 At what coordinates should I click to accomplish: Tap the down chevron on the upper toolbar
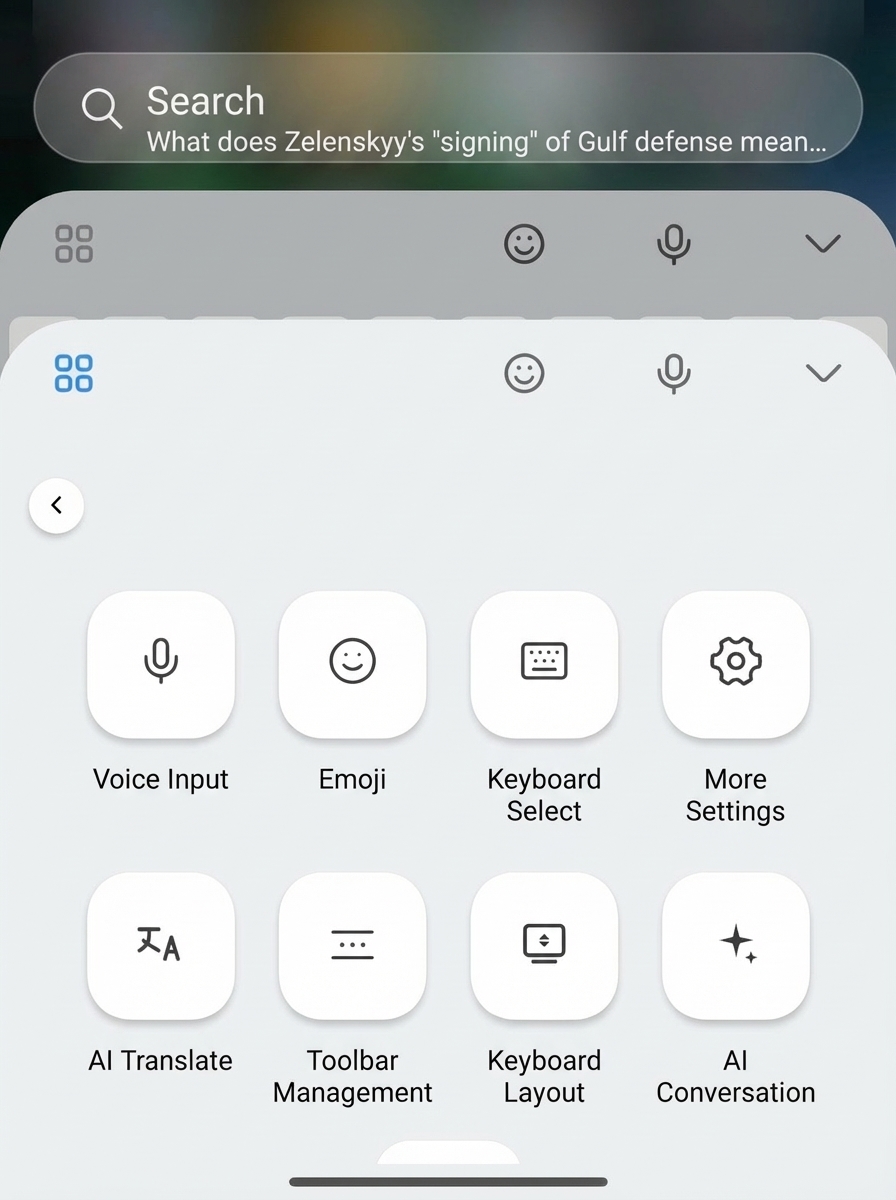click(x=823, y=243)
